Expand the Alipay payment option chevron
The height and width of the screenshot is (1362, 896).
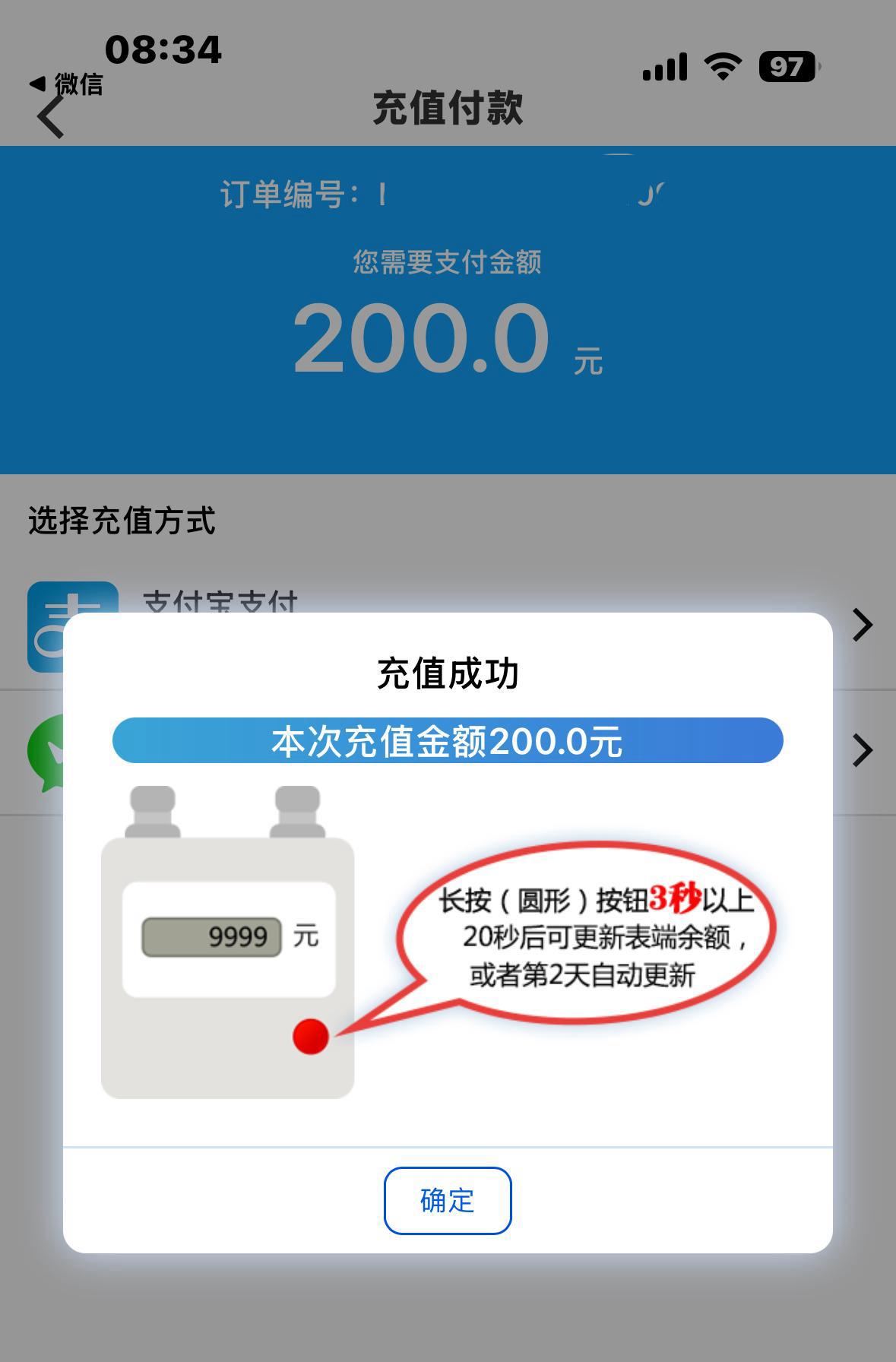point(863,625)
